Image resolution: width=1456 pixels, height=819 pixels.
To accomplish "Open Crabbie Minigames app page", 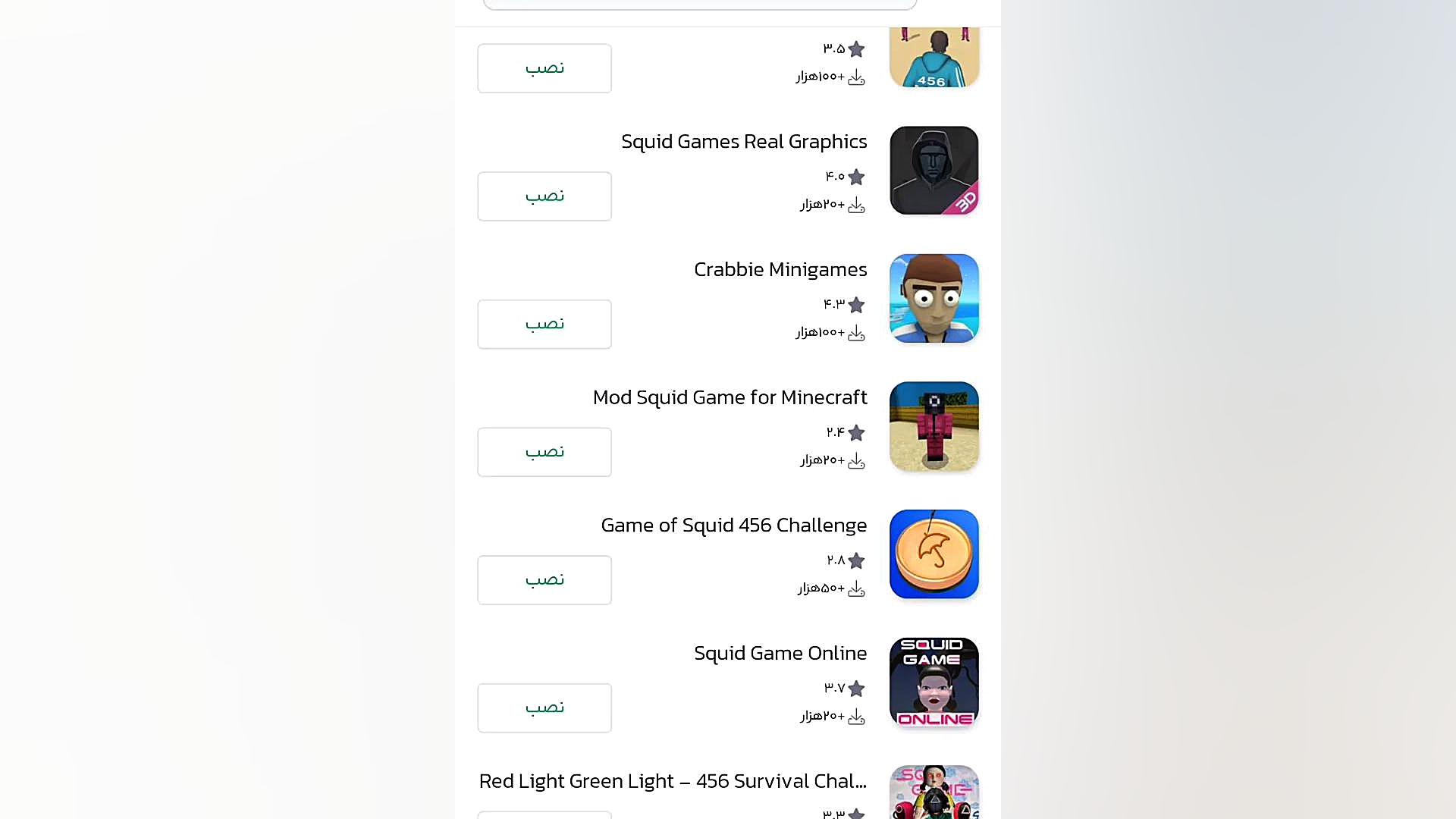I will (780, 270).
